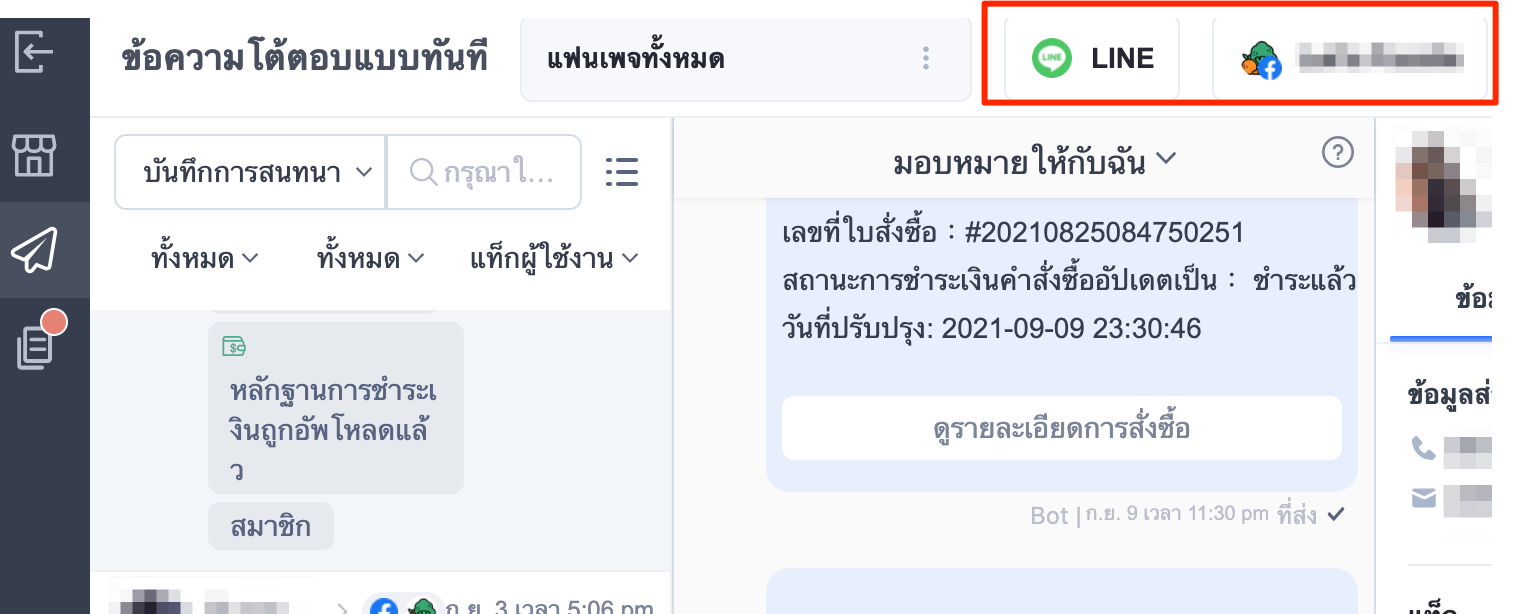The width and height of the screenshot is (1540, 614).
Task: Expand the แท็กผู้ใช้งาน filter
Action: point(554,259)
